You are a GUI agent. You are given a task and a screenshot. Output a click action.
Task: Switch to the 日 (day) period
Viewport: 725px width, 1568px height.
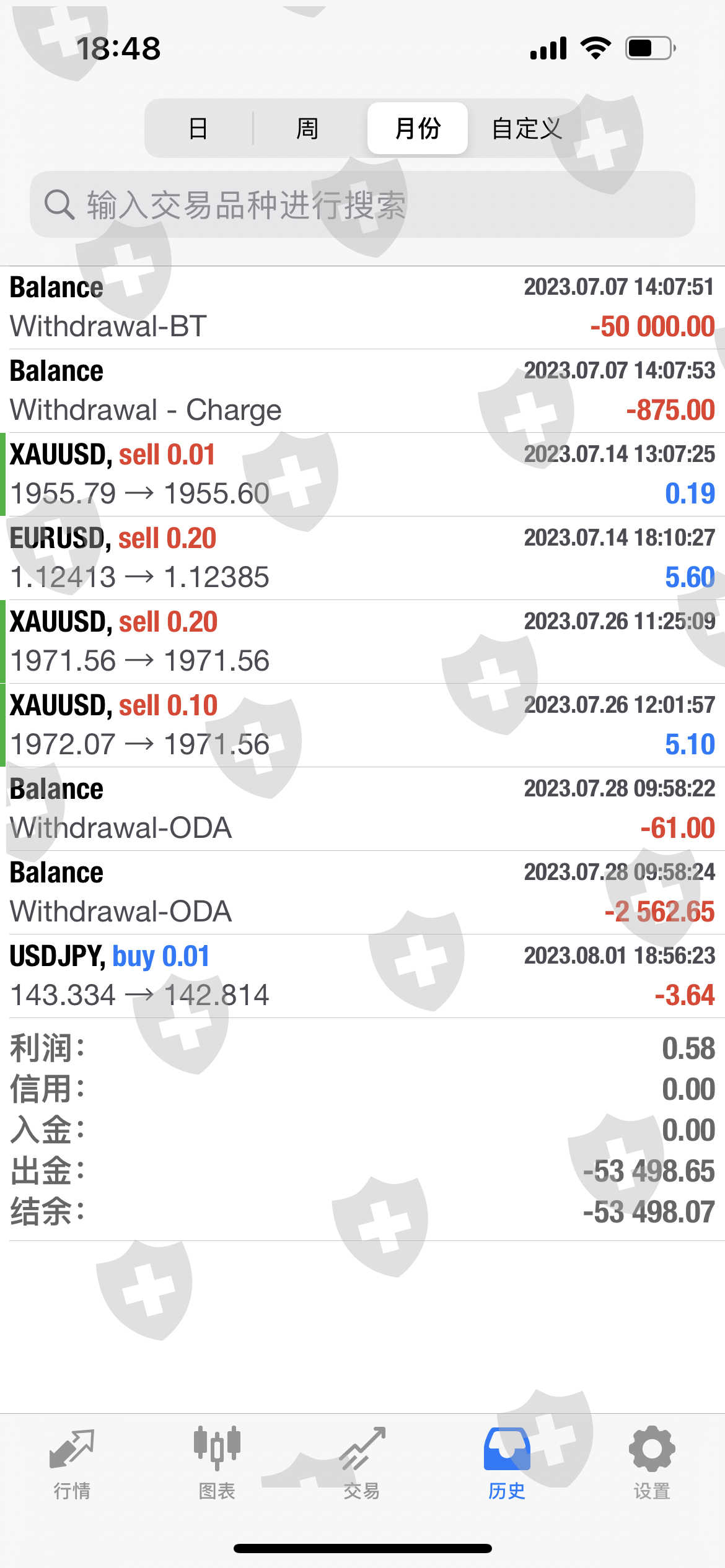click(198, 128)
